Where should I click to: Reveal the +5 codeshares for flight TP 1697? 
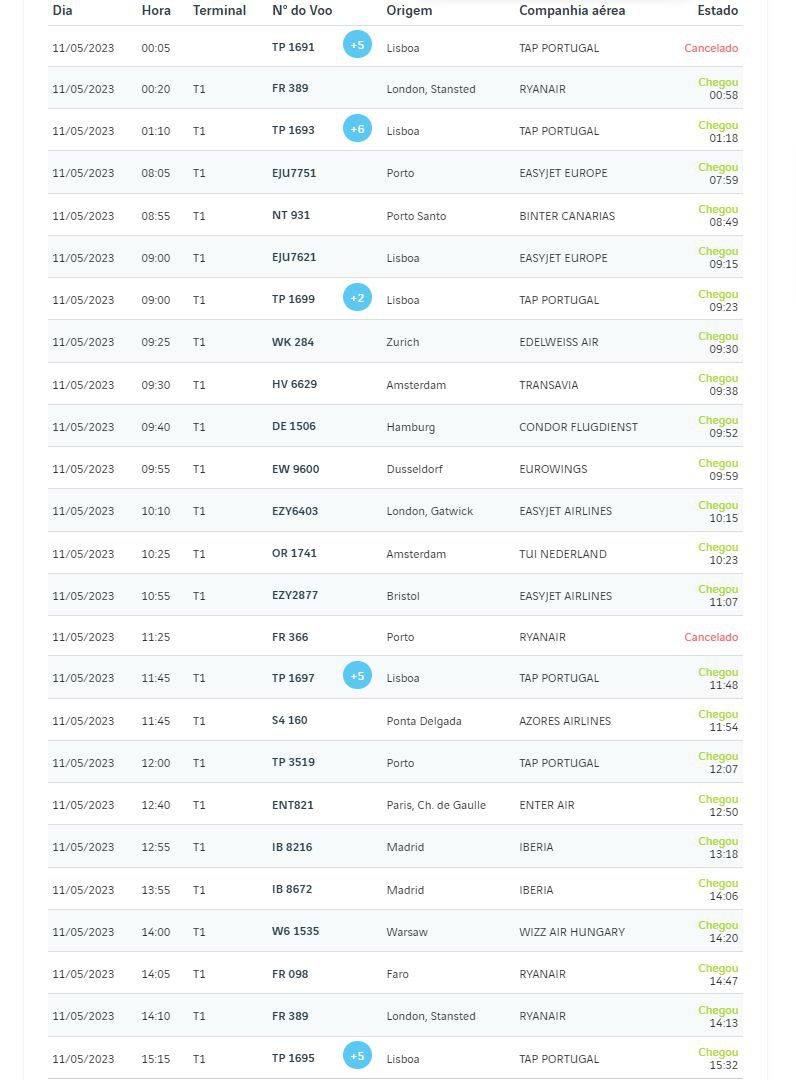(357, 676)
